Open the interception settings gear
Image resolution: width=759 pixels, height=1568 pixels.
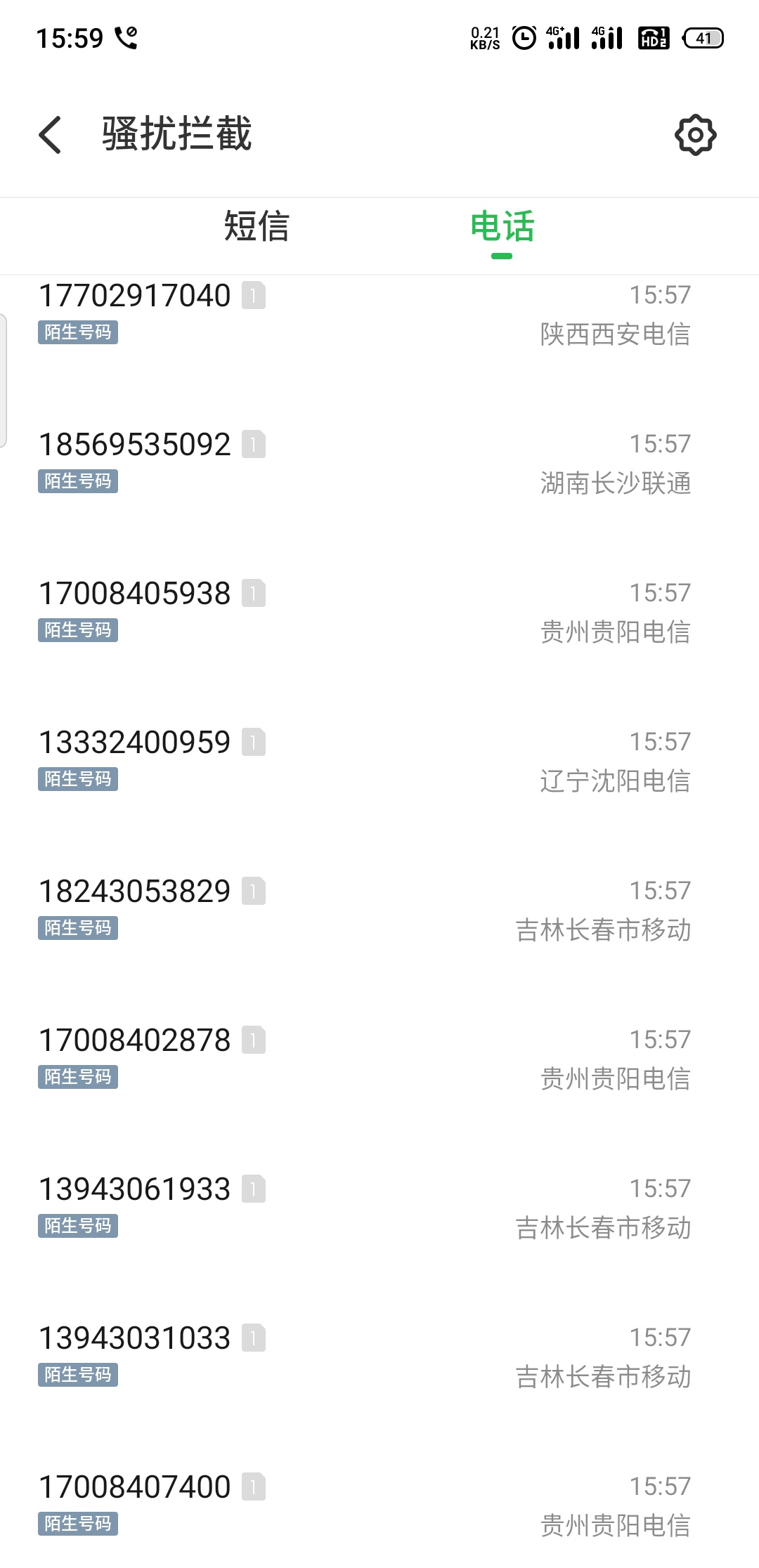click(x=695, y=134)
